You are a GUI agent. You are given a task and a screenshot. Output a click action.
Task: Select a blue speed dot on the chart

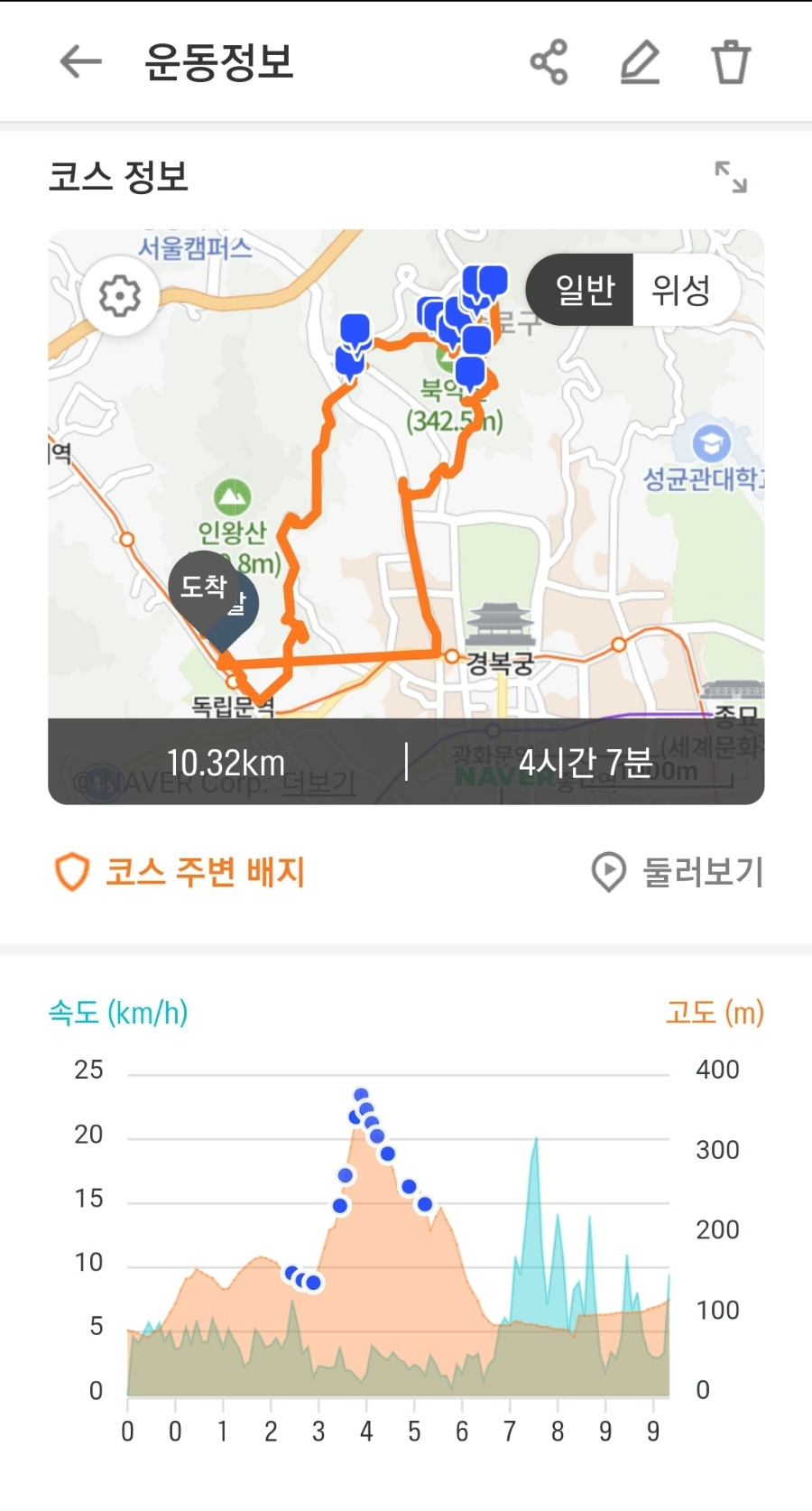tap(363, 1093)
